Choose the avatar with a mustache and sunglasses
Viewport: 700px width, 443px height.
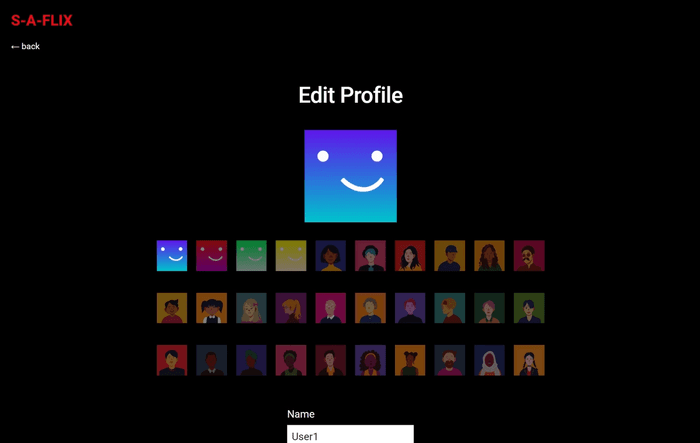529,256
